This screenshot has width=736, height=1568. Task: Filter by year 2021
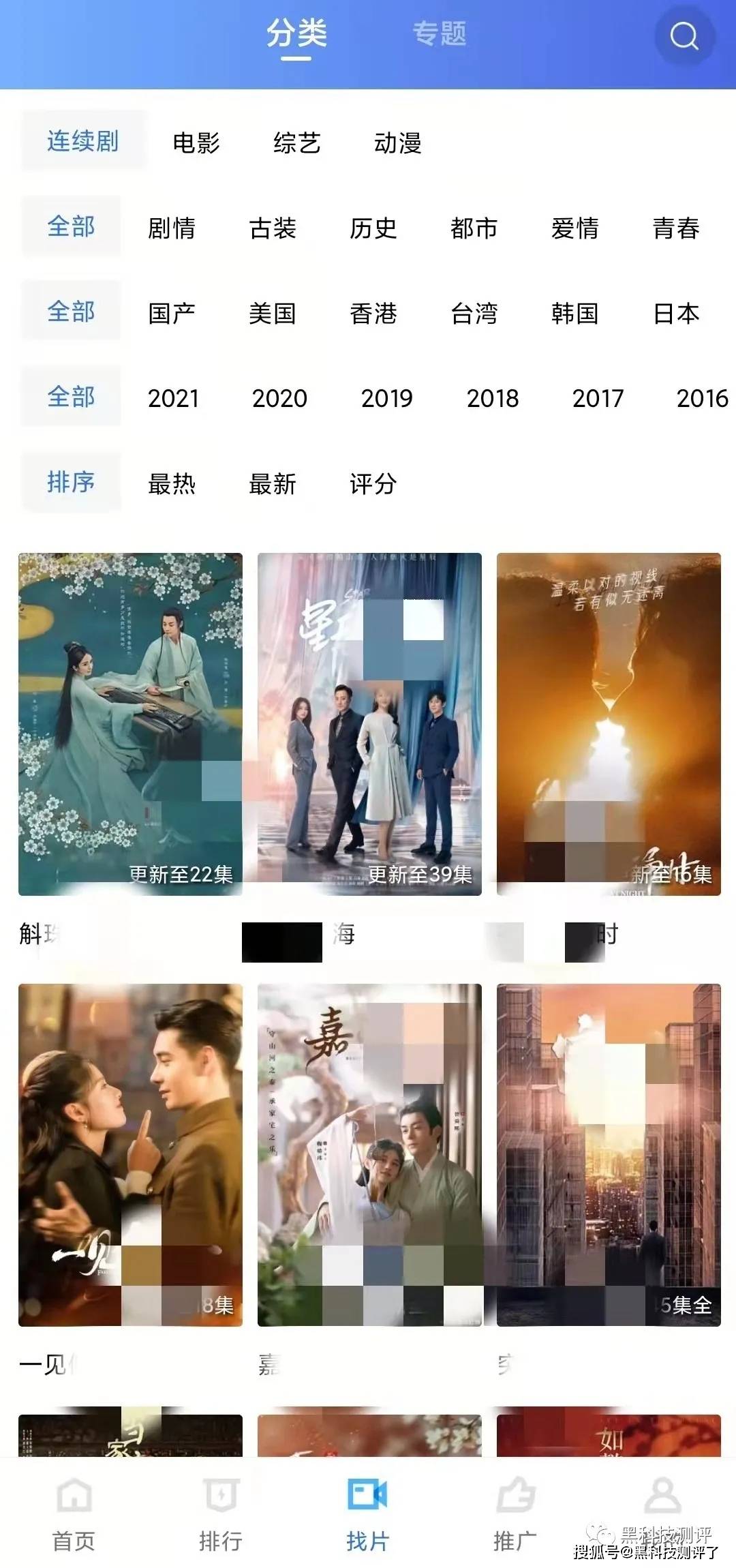(x=173, y=398)
